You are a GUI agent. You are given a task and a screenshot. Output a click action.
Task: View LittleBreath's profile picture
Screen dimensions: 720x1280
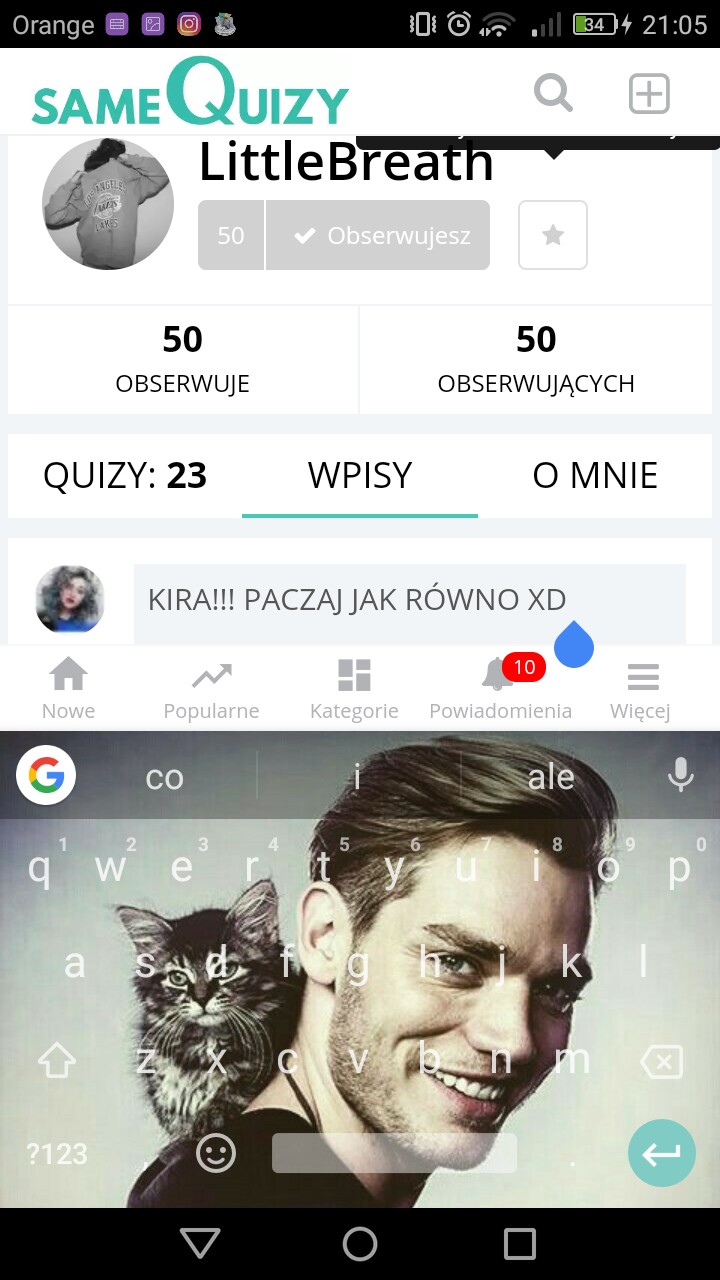(108, 204)
